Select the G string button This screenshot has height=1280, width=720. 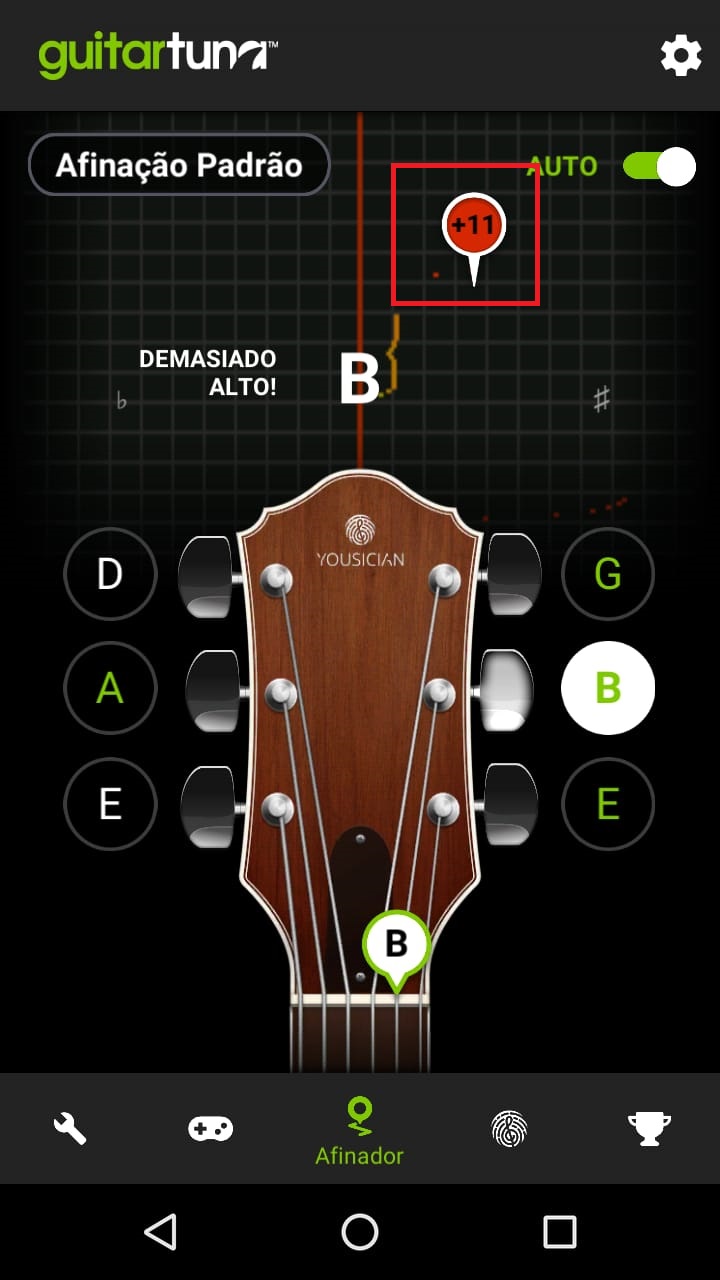(608, 574)
